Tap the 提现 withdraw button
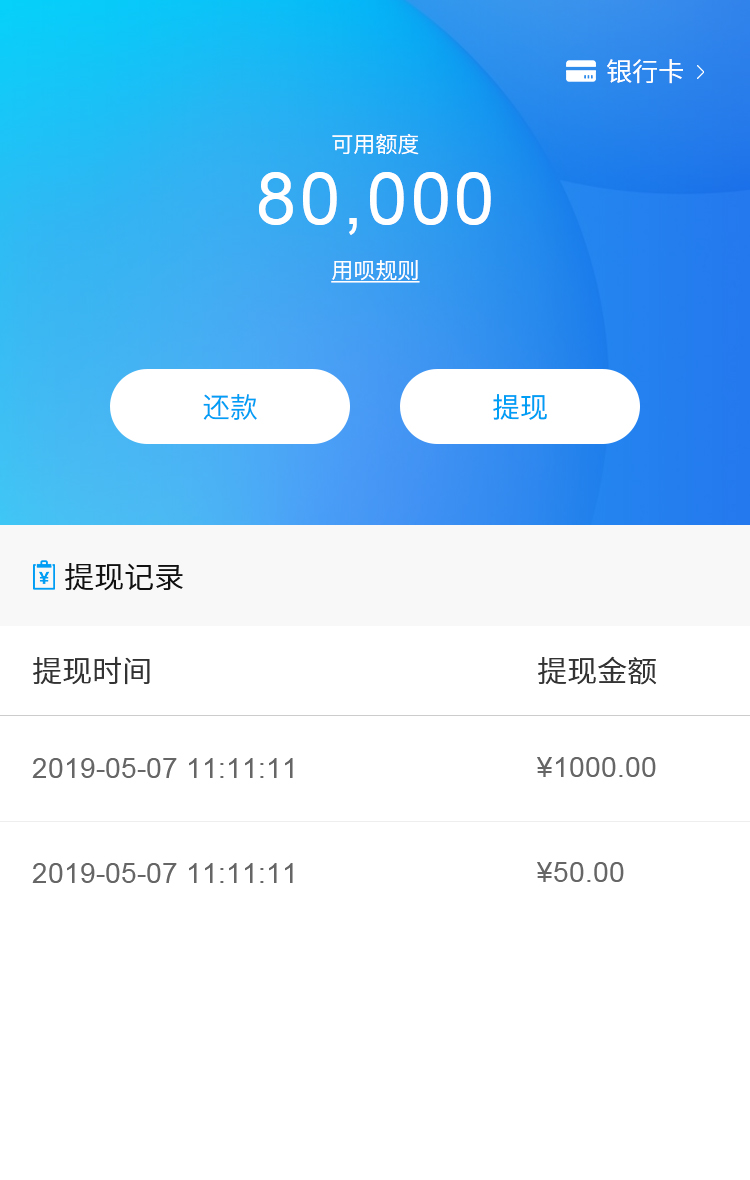Image resolution: width=750 pixels, height=1180 pixels. 520,407
